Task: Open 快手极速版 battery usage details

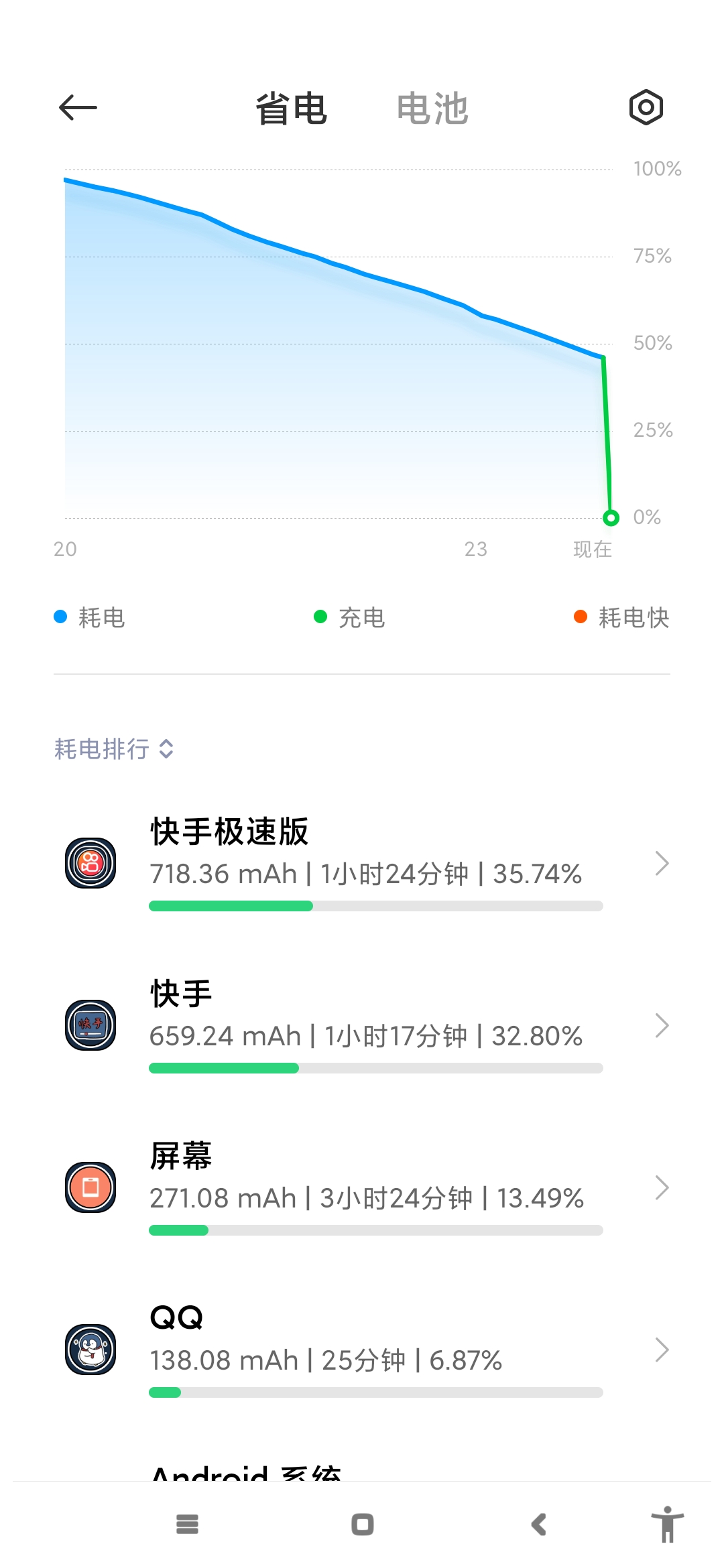Action: (x=362, y=863)
